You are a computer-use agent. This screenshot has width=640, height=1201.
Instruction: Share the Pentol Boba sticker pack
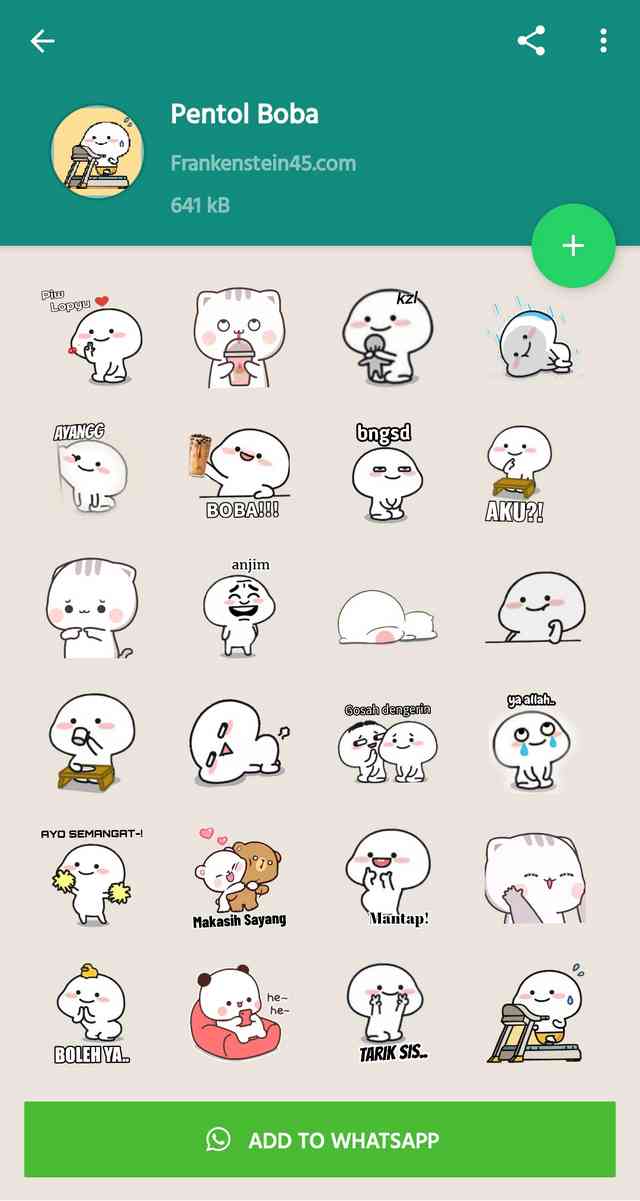pos(531,41)
